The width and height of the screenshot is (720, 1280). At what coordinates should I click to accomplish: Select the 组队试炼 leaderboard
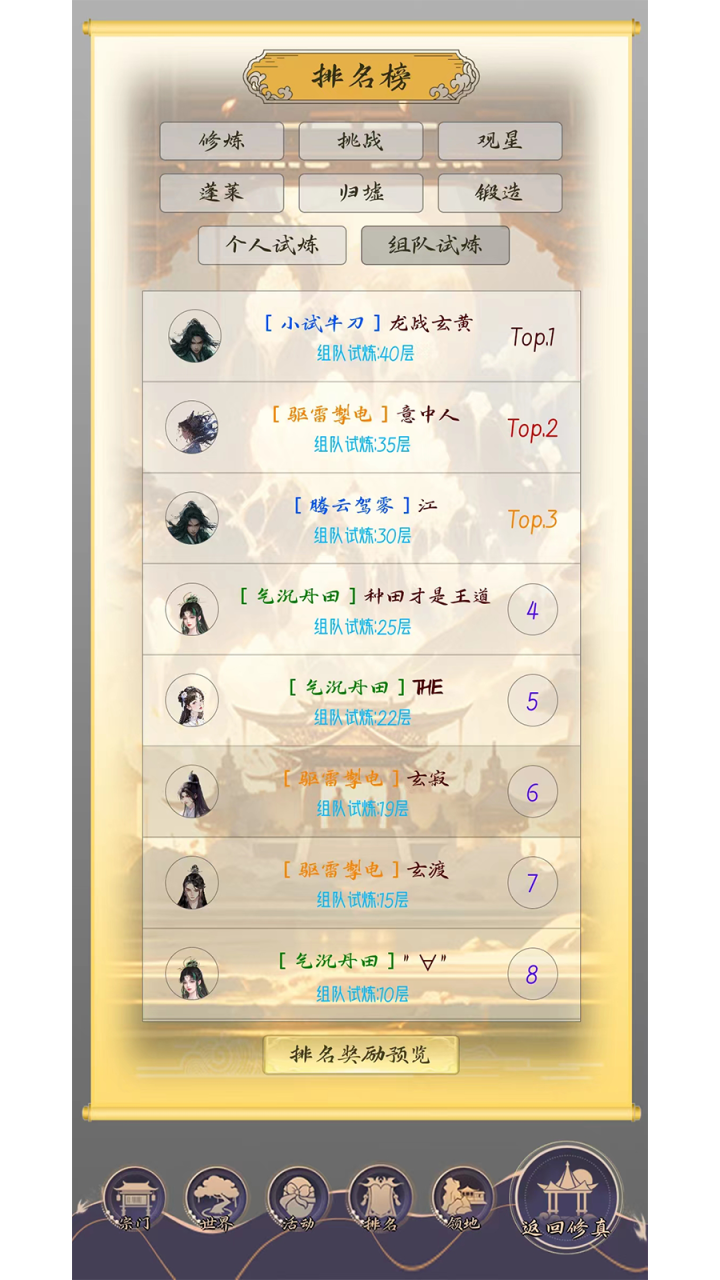(435, 245)
